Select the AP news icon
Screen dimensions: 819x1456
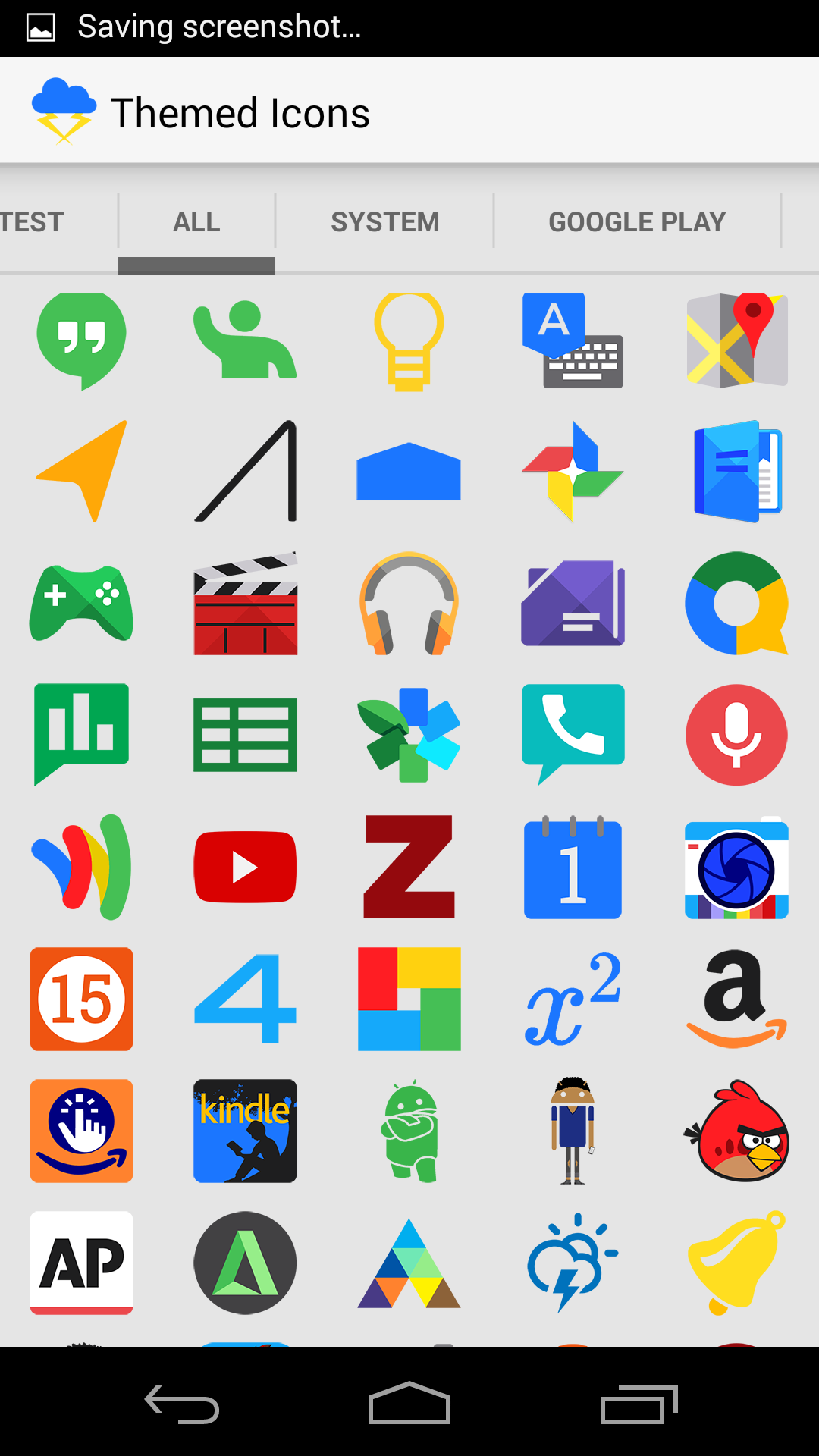point(81,1263)
